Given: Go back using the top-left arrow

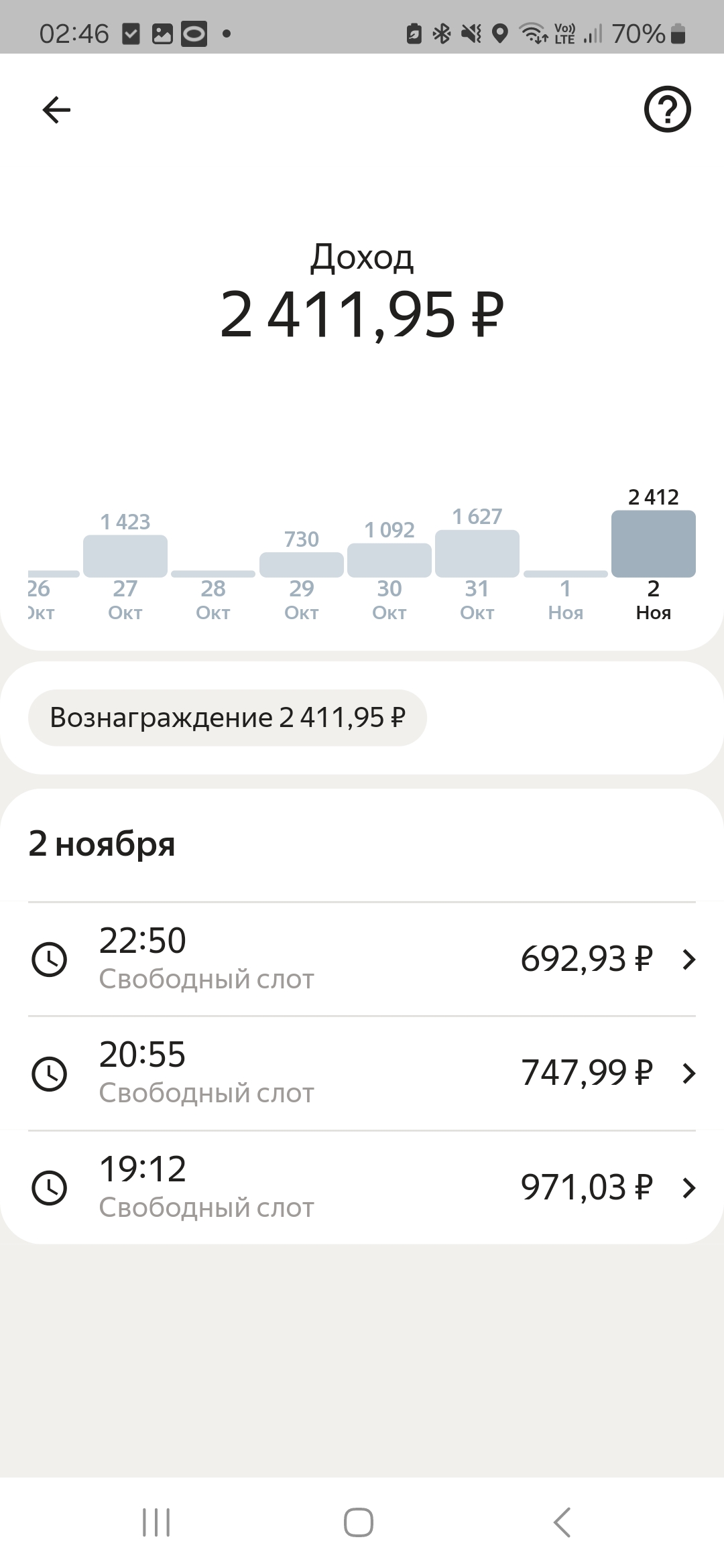Looking at the screenshot, I should coord(56,109).
